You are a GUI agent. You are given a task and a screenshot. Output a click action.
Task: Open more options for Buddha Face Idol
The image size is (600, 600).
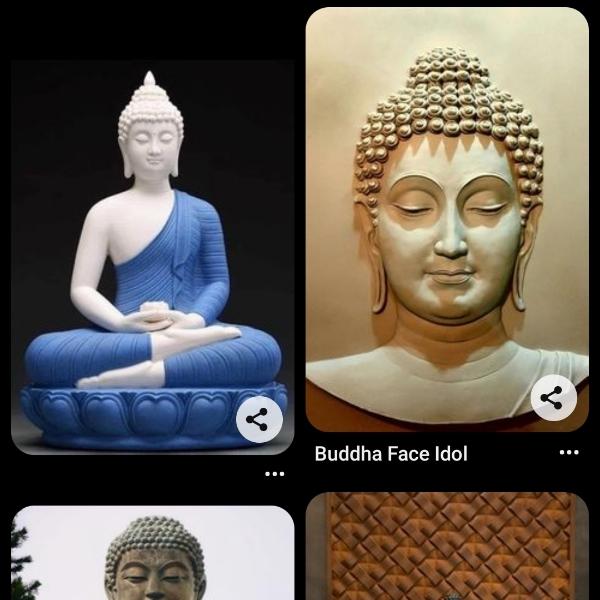pyautogui.click(x=569, y=453)
